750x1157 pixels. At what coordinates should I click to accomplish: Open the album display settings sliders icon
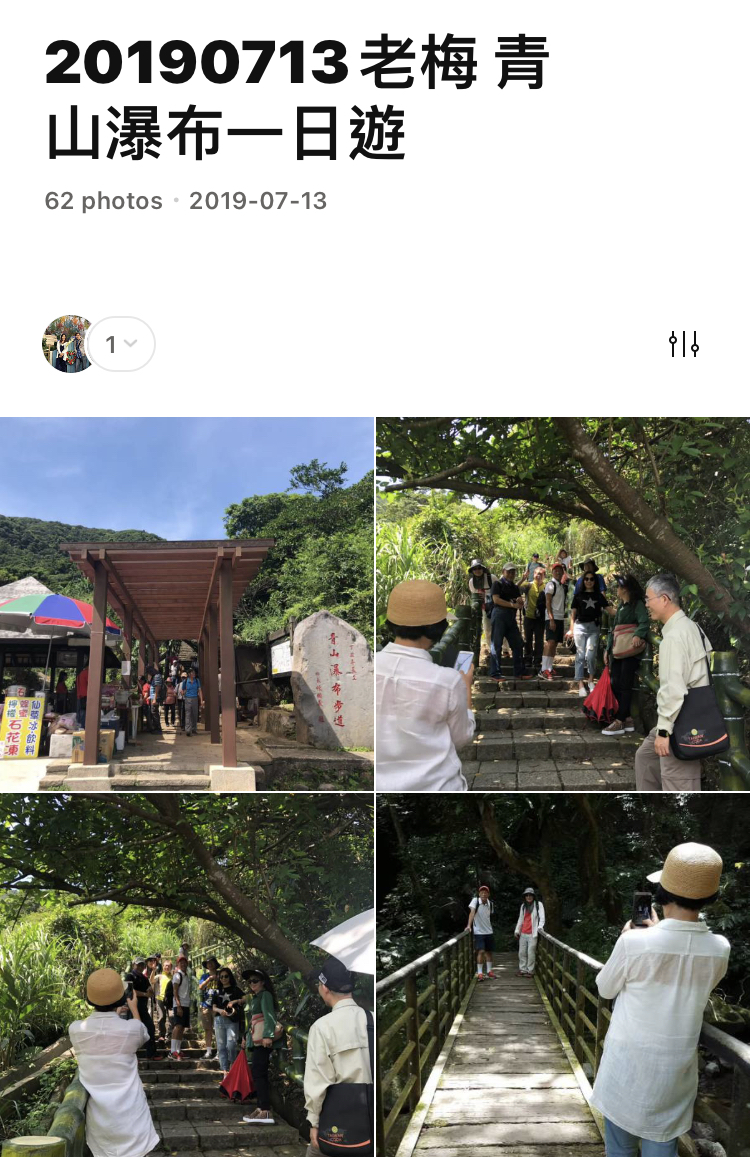pyautogui.click(x=684, y=344)
